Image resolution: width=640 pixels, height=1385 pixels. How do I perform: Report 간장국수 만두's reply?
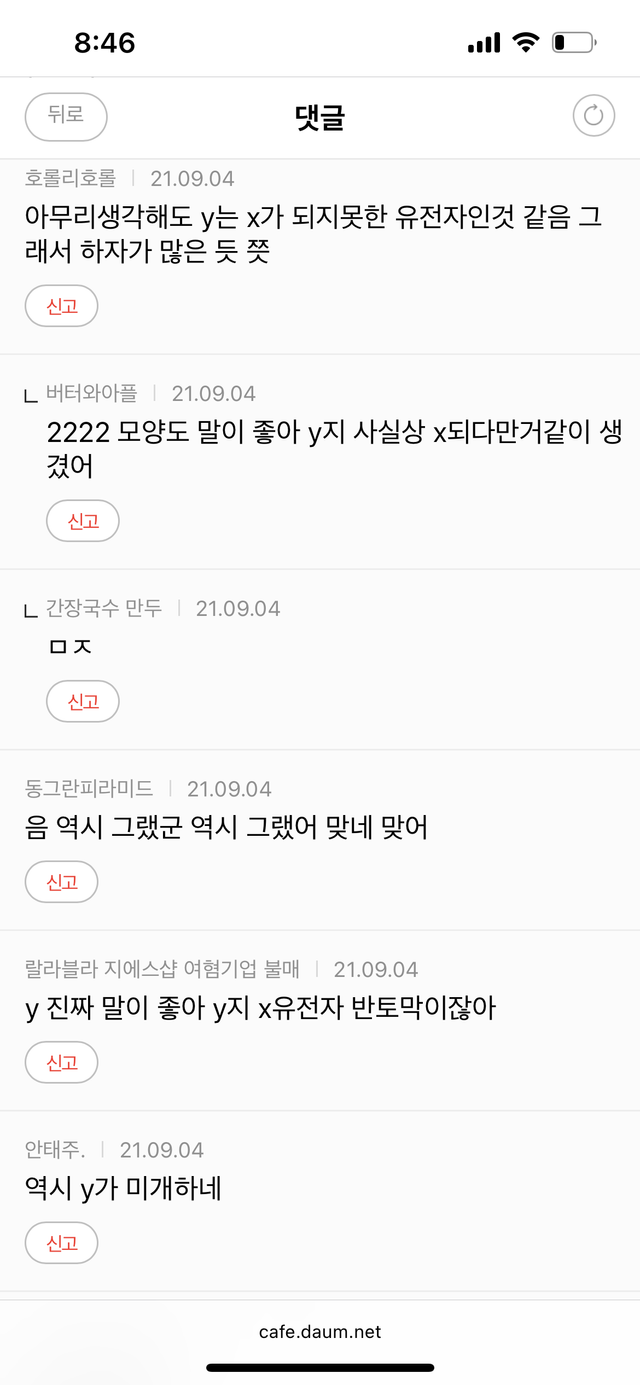pyautogui.click(x=83, y=702)
